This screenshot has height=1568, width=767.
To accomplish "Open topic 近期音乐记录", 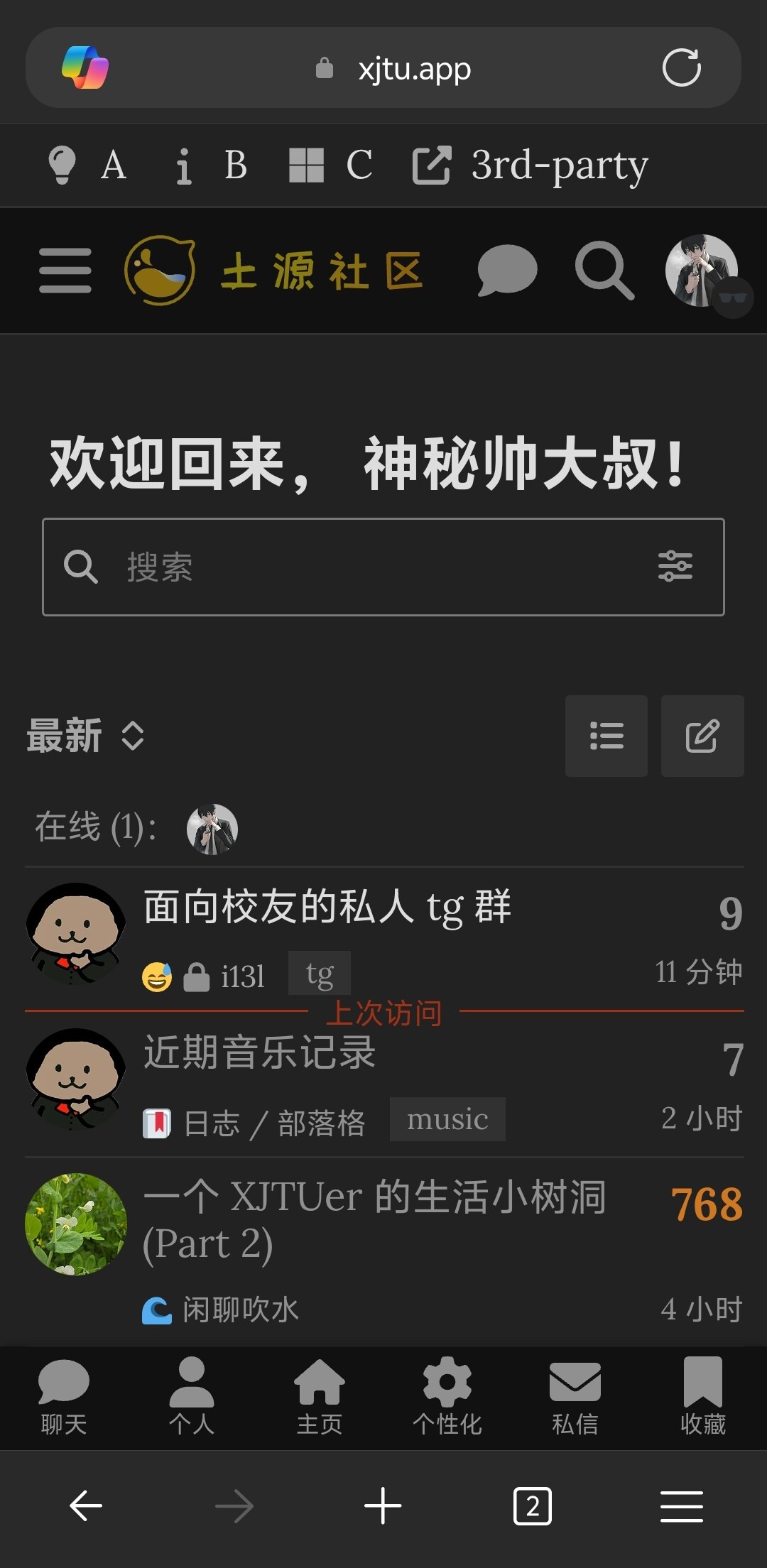I will click(260, 1052).
